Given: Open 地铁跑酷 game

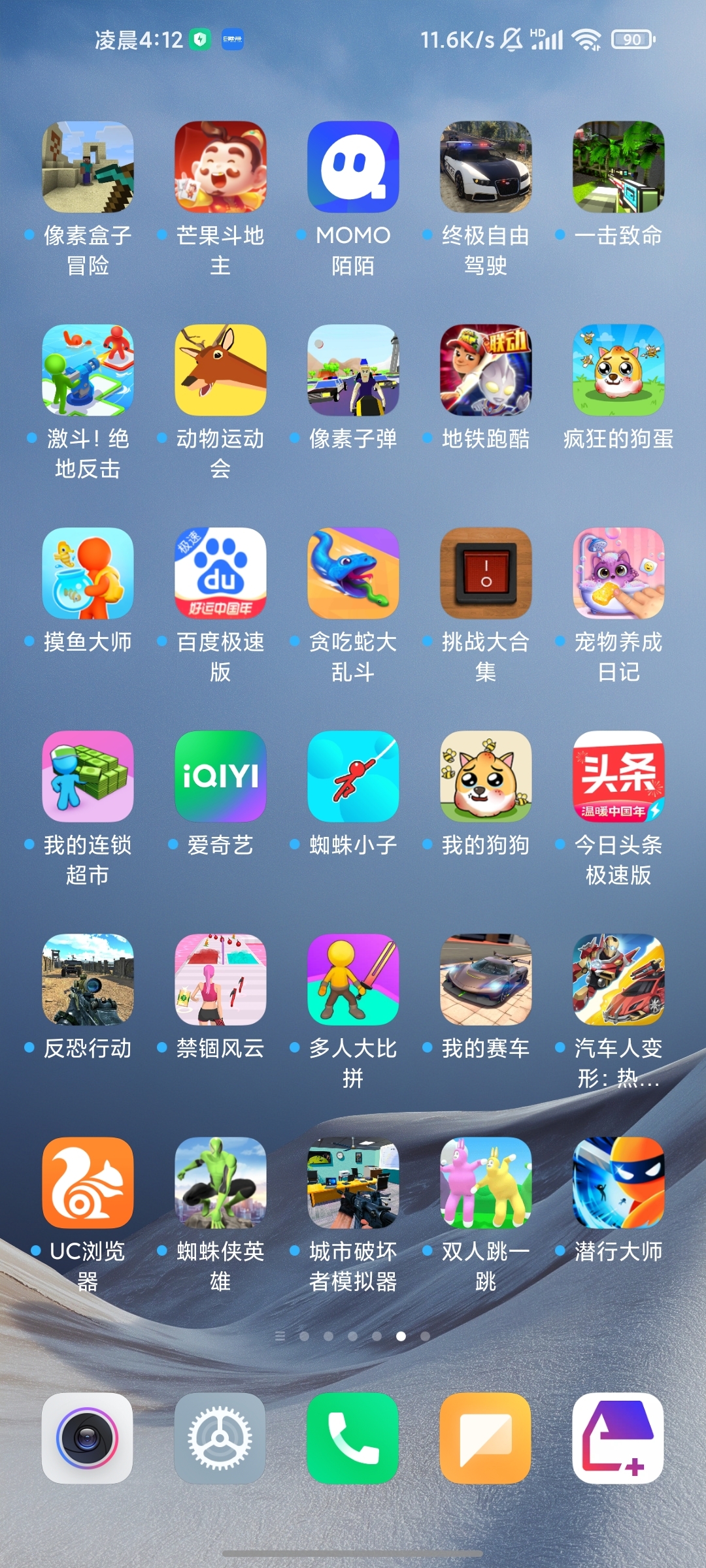Looking at the screenshot, I should pyautogui.click(x=485, y=370).
